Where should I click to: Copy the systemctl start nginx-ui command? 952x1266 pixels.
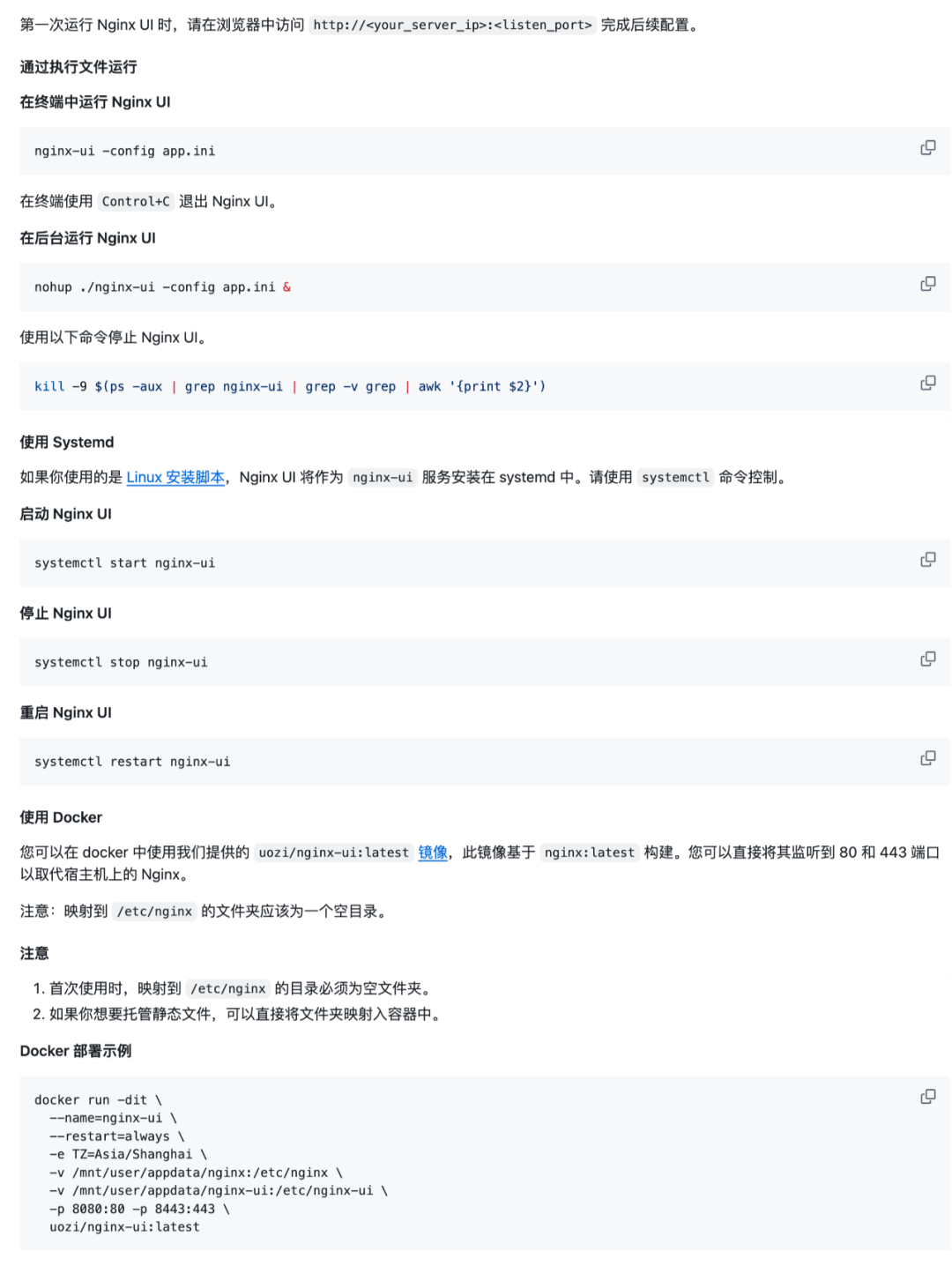click(x=927, y=560)
